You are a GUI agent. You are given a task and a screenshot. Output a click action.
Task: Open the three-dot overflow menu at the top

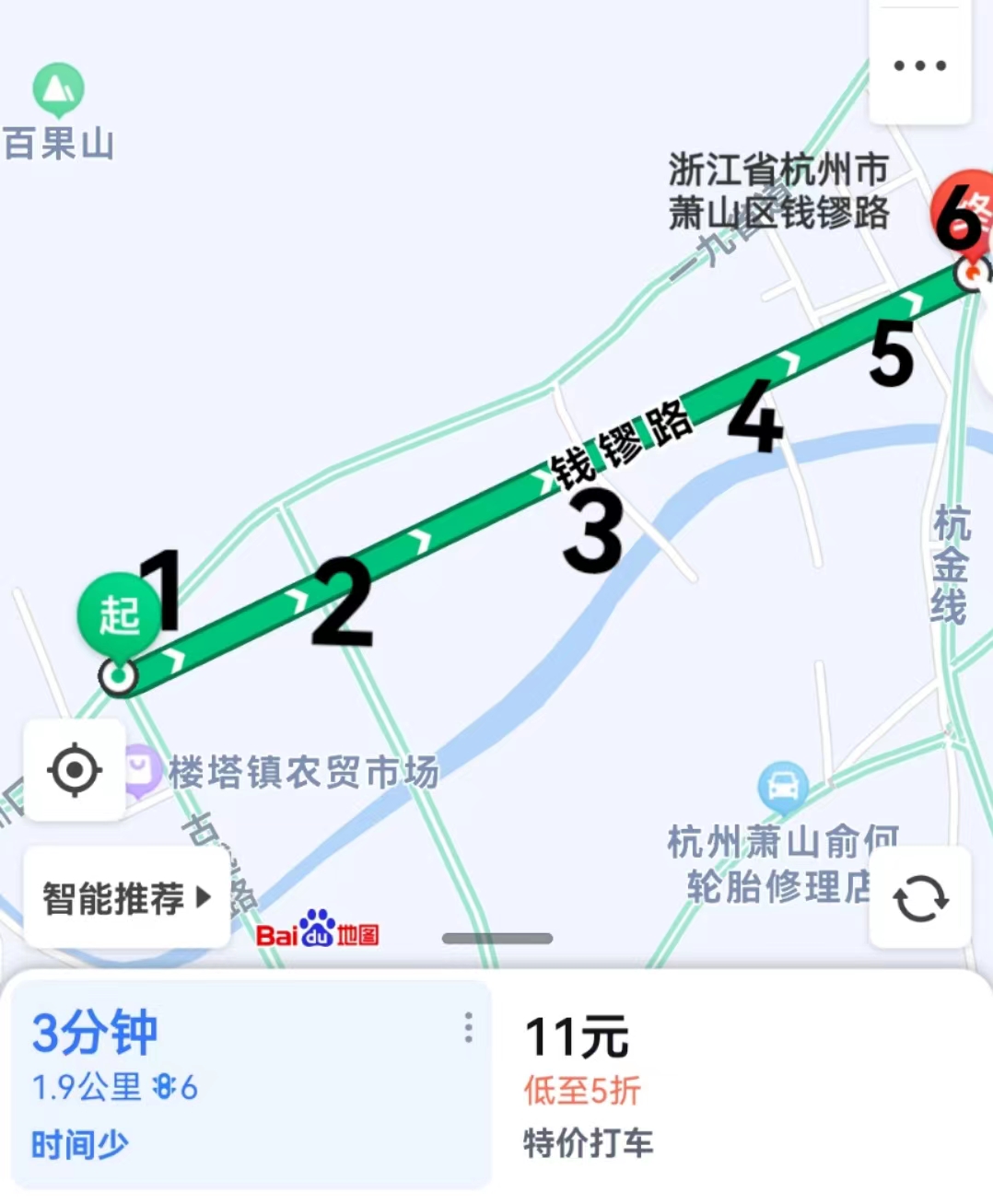[x=919, y=66]
